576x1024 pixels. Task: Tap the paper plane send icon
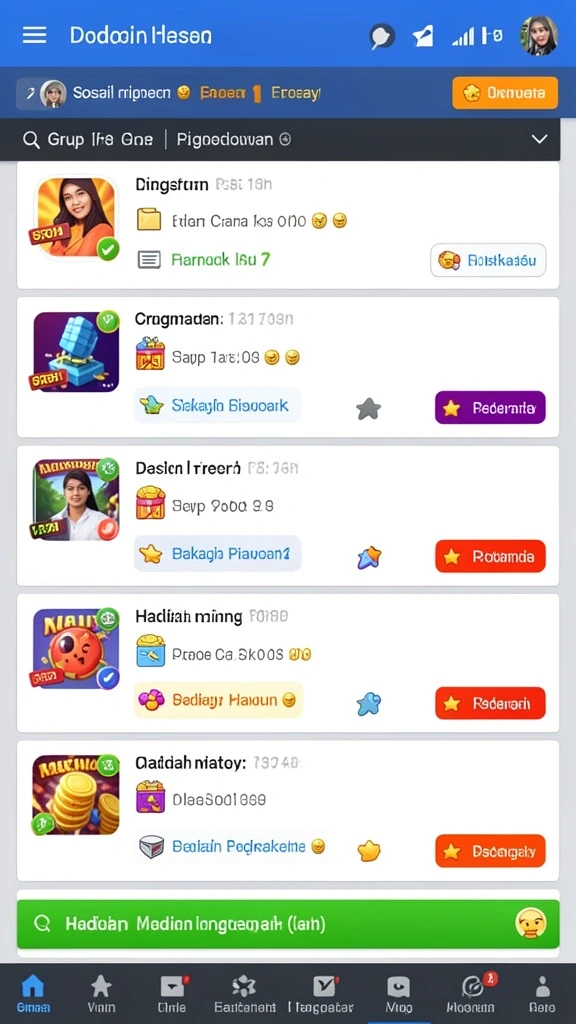point(423,37)
